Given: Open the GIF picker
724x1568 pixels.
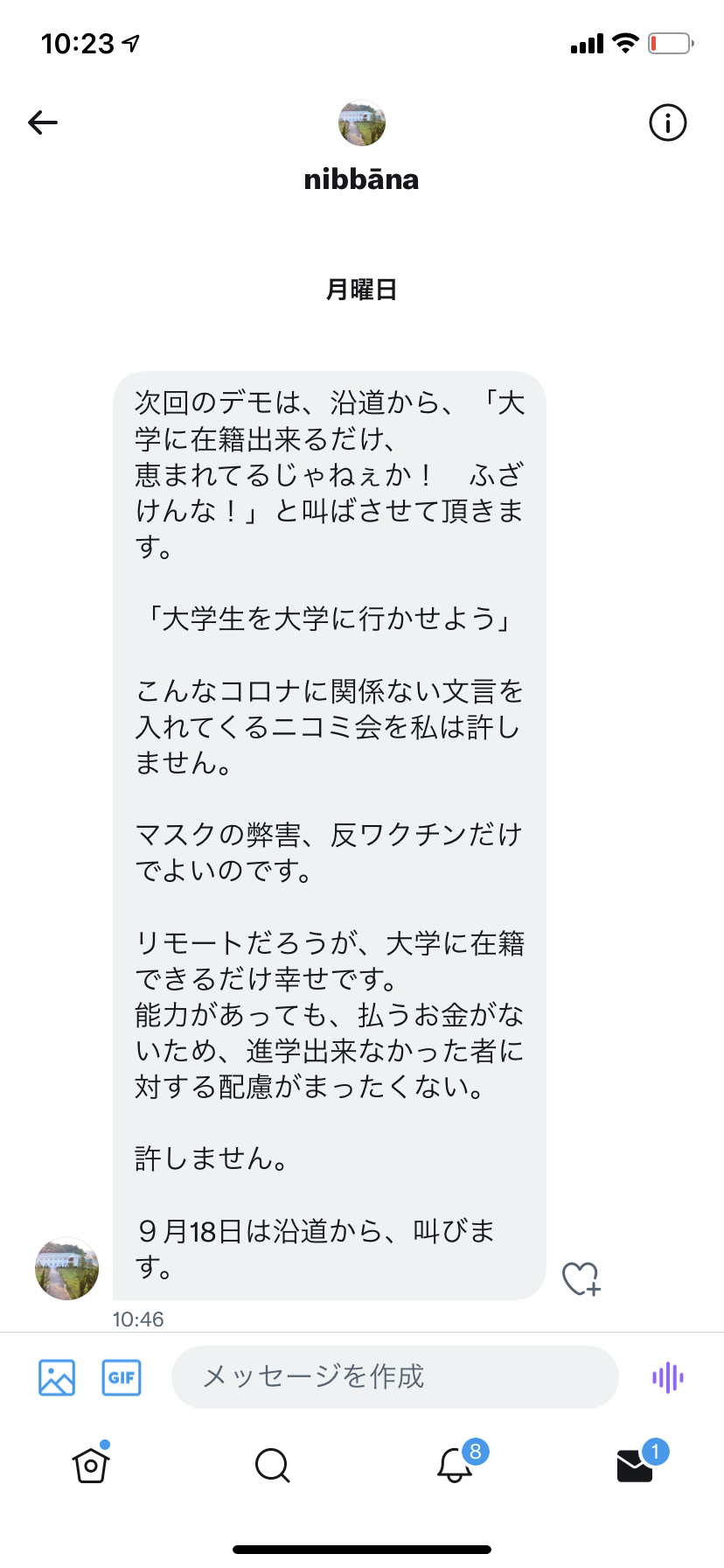Looking at the screenshot, I should pos(122,1377).
